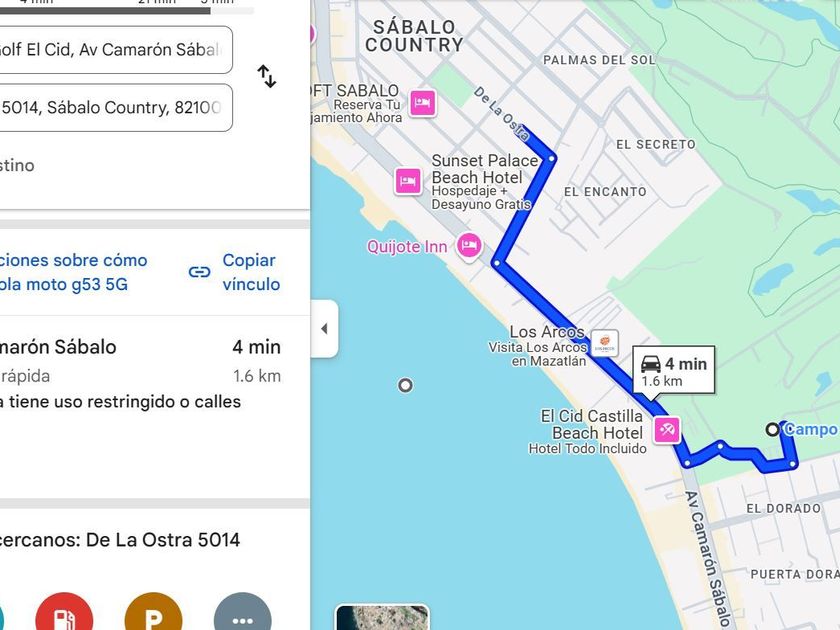Collapse the side panel
840x630 pixels.
point(324,328)
